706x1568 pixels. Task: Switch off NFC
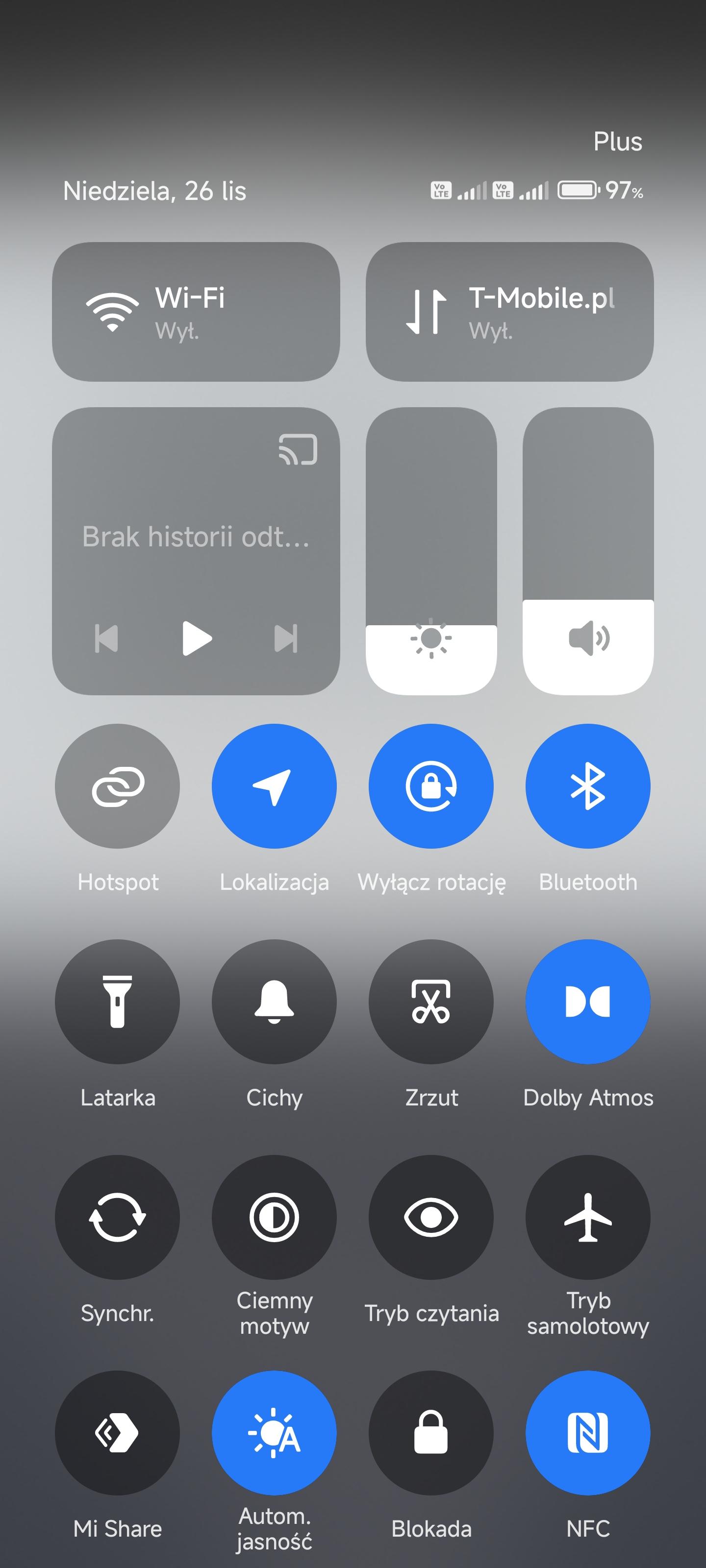coord(588,1432)
